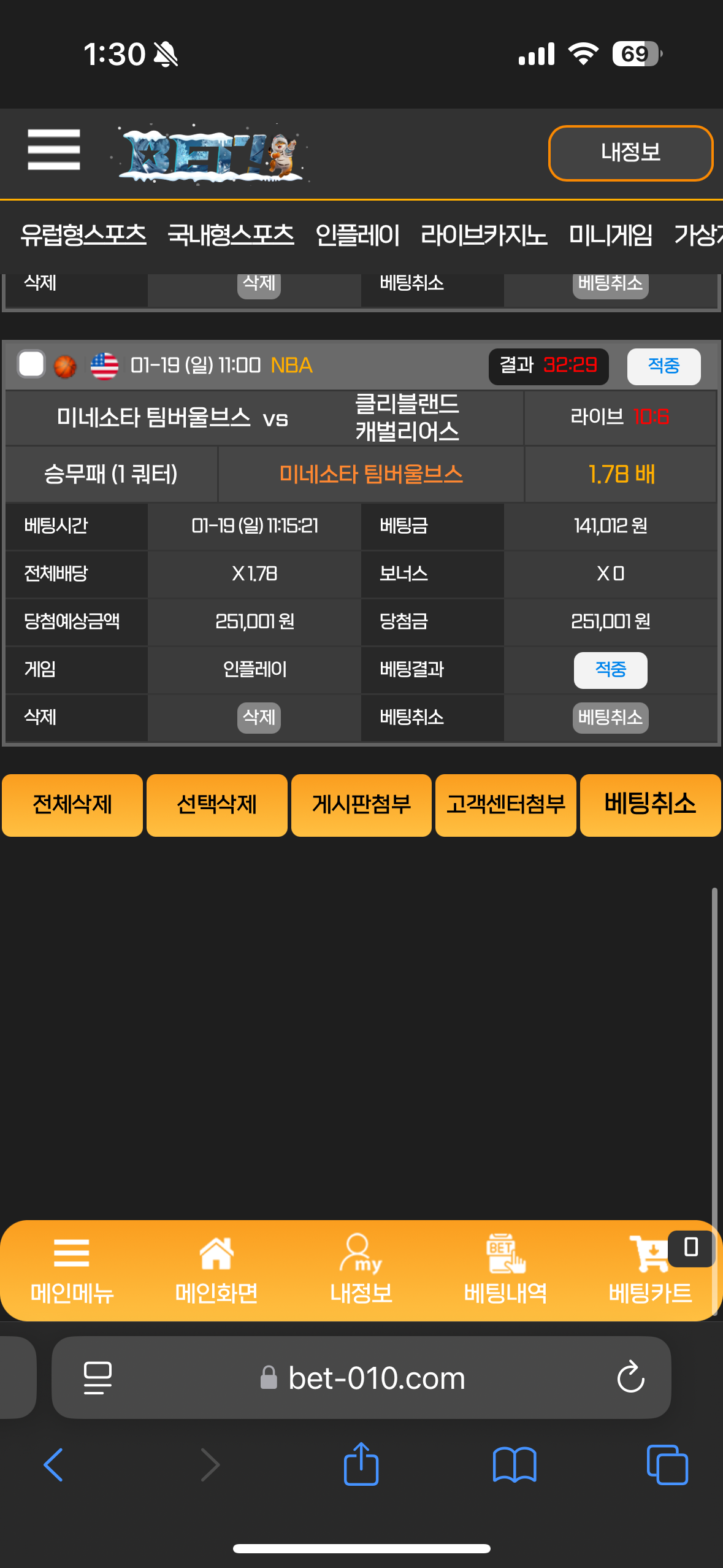Attach to support with 고객센터첨부
This screenshot has width=723, height=1568.
(x=505, y=805)
